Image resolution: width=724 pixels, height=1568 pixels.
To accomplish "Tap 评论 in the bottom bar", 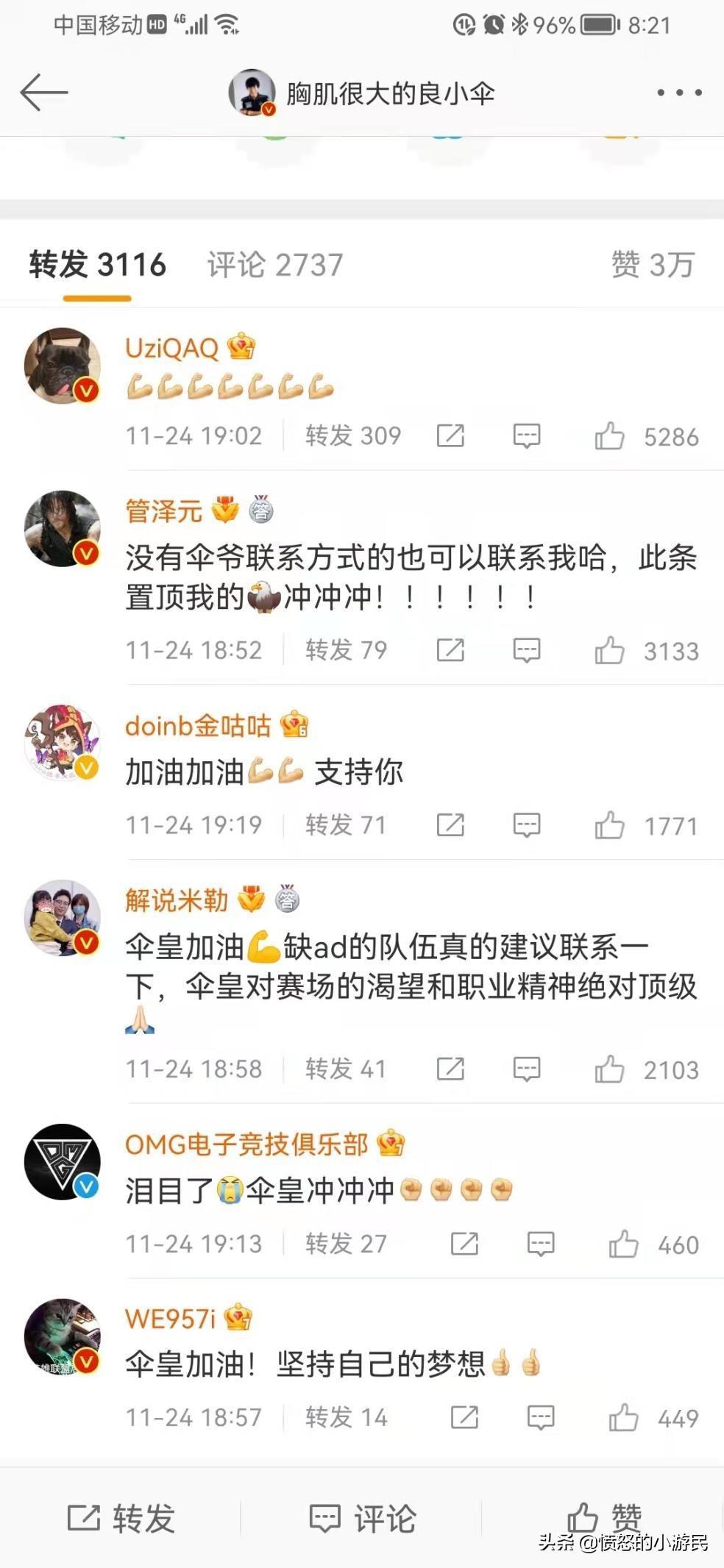I will coord(363,1518).
